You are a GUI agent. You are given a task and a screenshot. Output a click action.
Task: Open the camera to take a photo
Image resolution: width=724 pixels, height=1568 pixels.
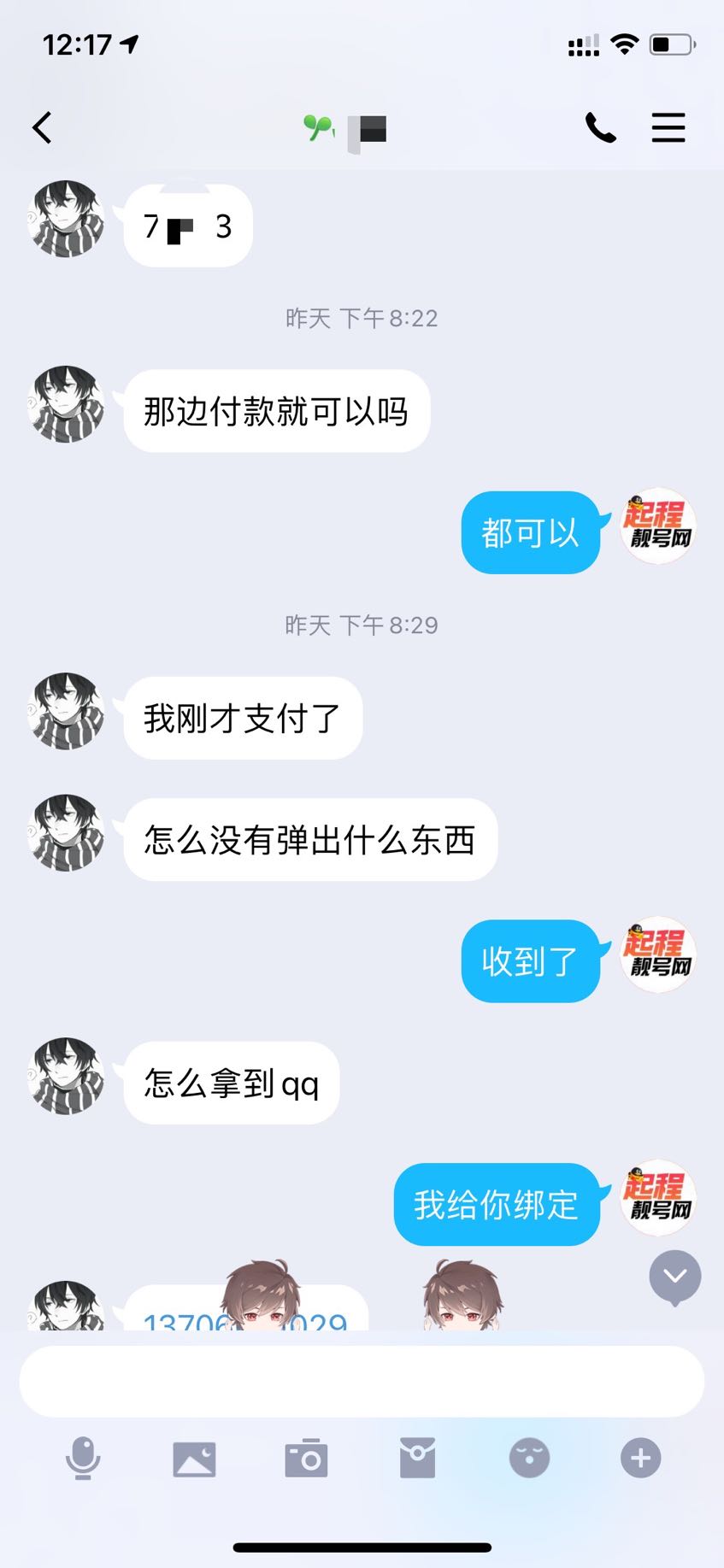306,1459
